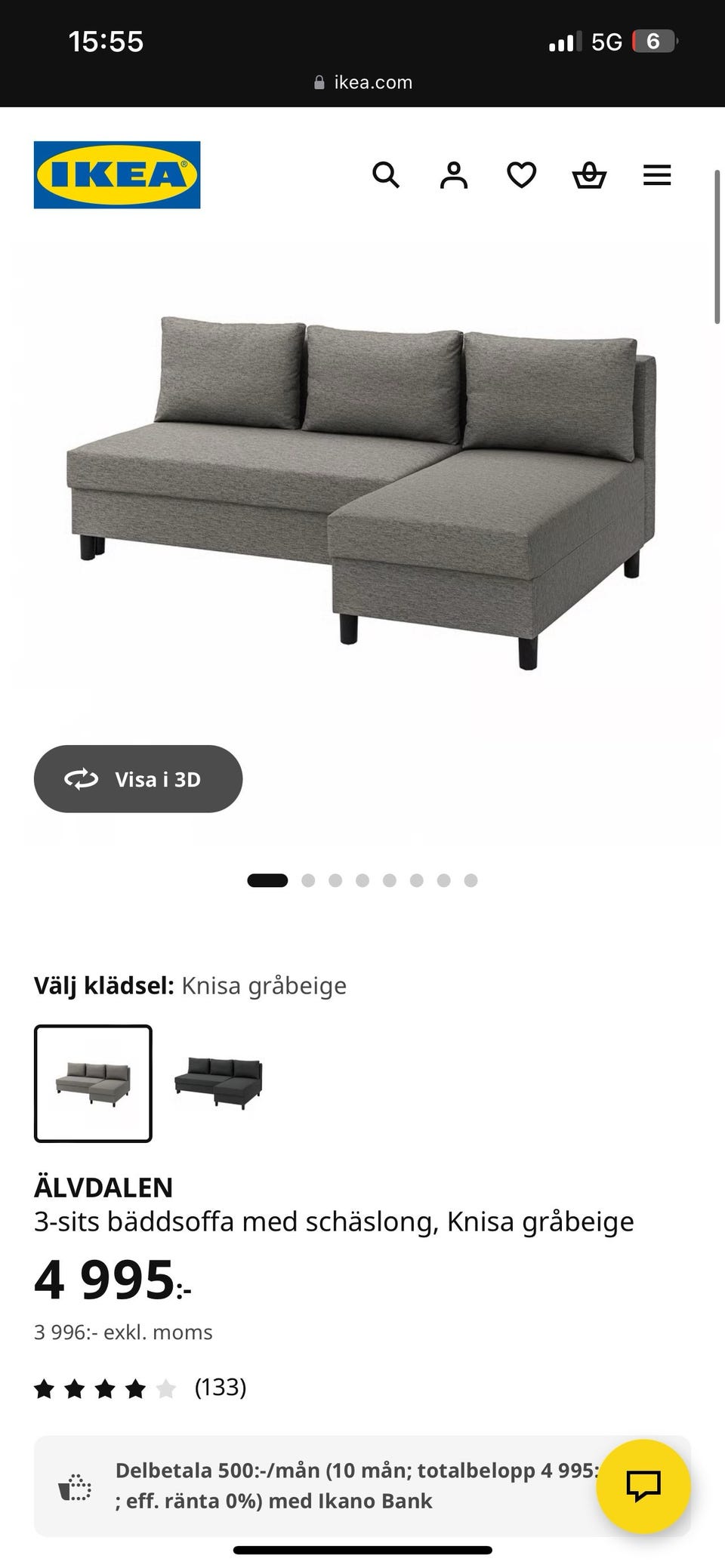Open the ikea.com address bar
The image size is (725, 1568).
pos(372,82)
